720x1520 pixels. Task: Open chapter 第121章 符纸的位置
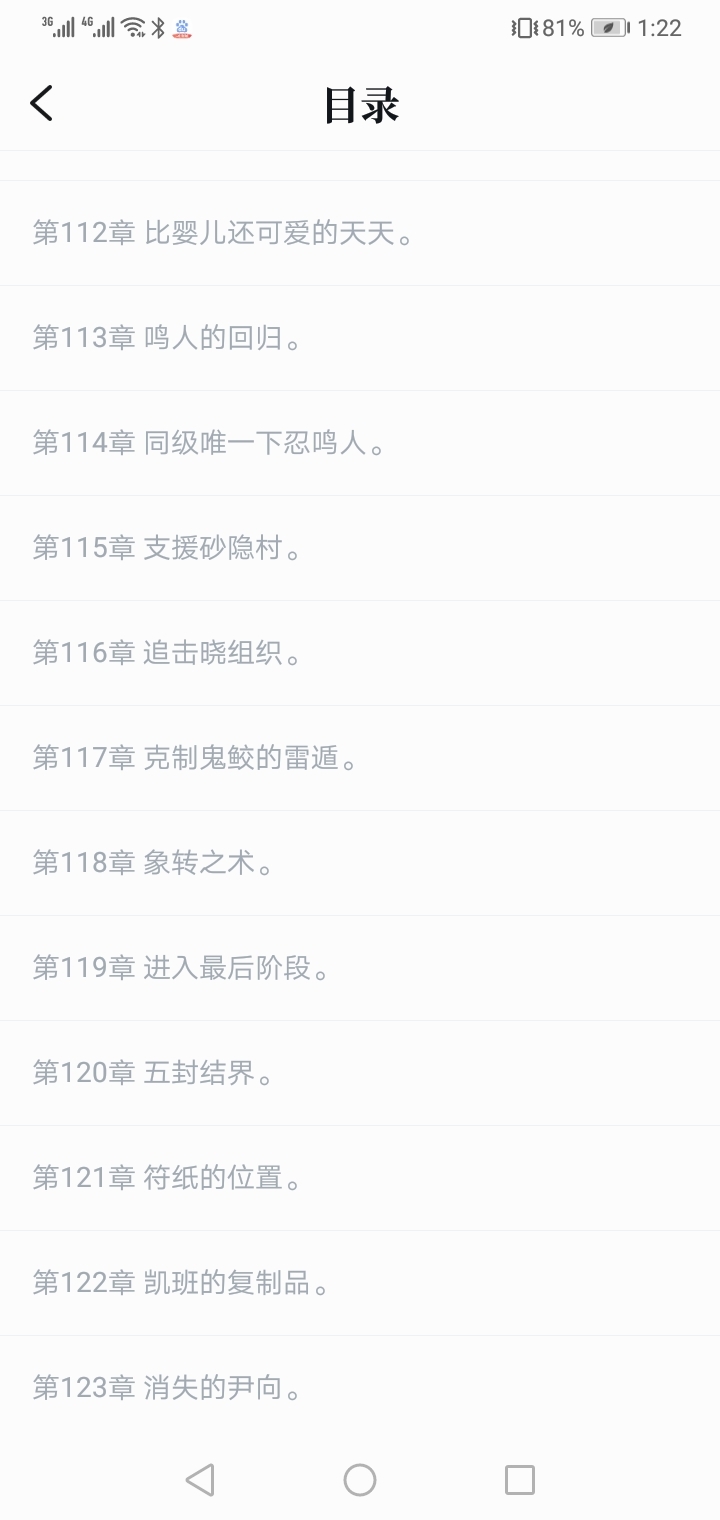pos(360,1178)
